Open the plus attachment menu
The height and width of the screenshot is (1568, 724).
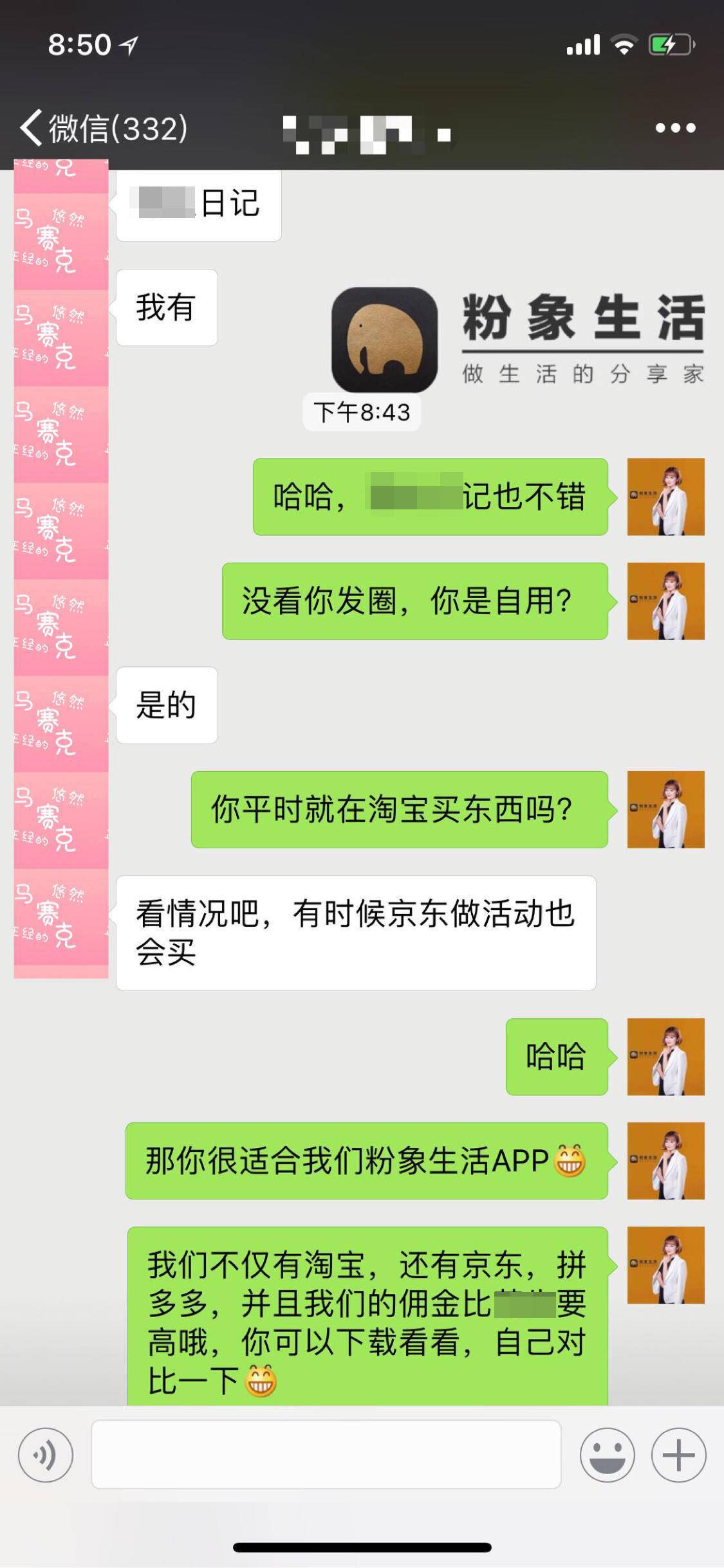point(678,1455)
